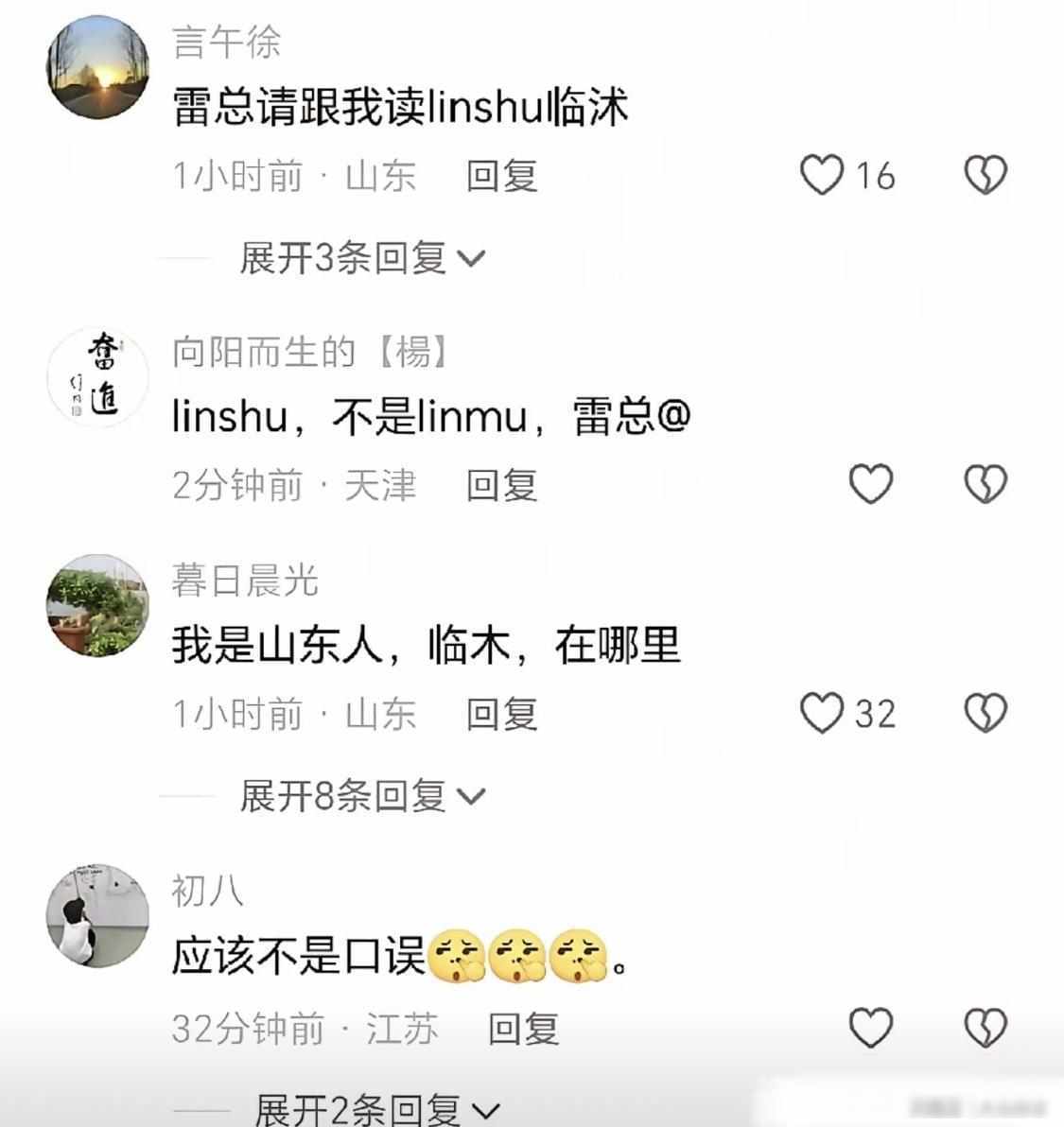The image size is (1064, 1127).
Task: Open 向阳而生的【楊】's profile avatar
Action: pyautogui.click(x=97, y=377)
